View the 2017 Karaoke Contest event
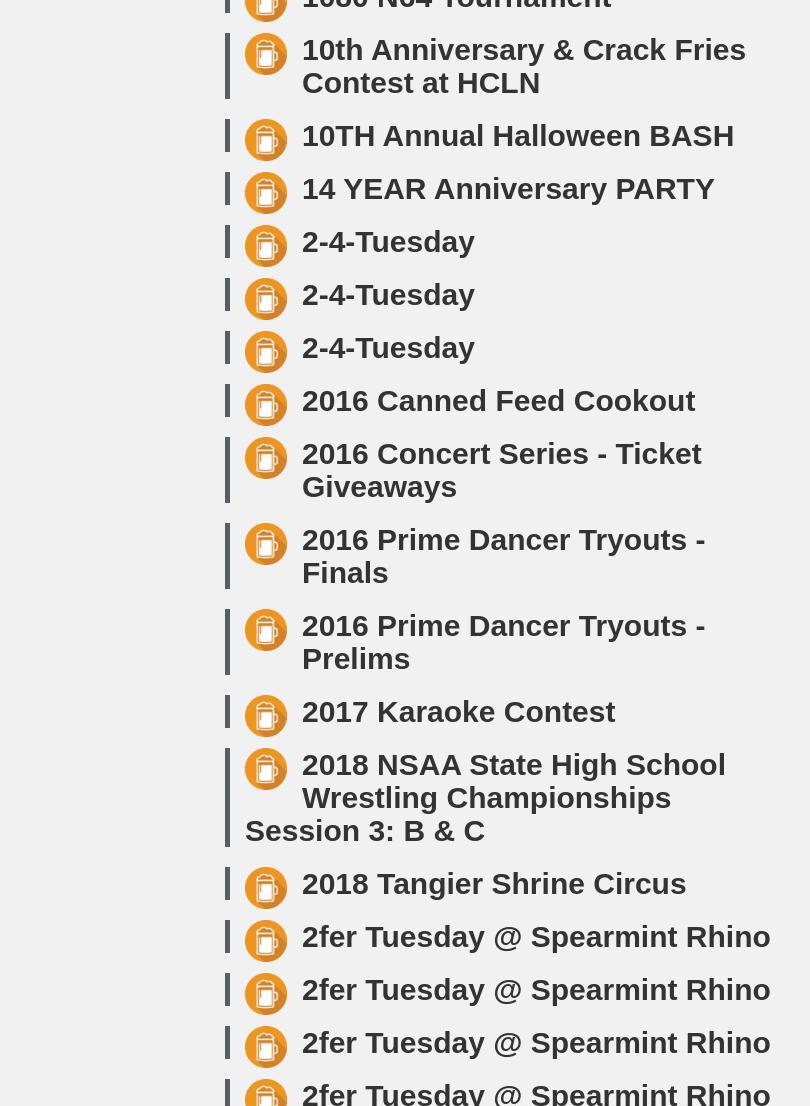The height and width of the screenshot is (1106, 810). pyautogui.click(x=458, y=712)
